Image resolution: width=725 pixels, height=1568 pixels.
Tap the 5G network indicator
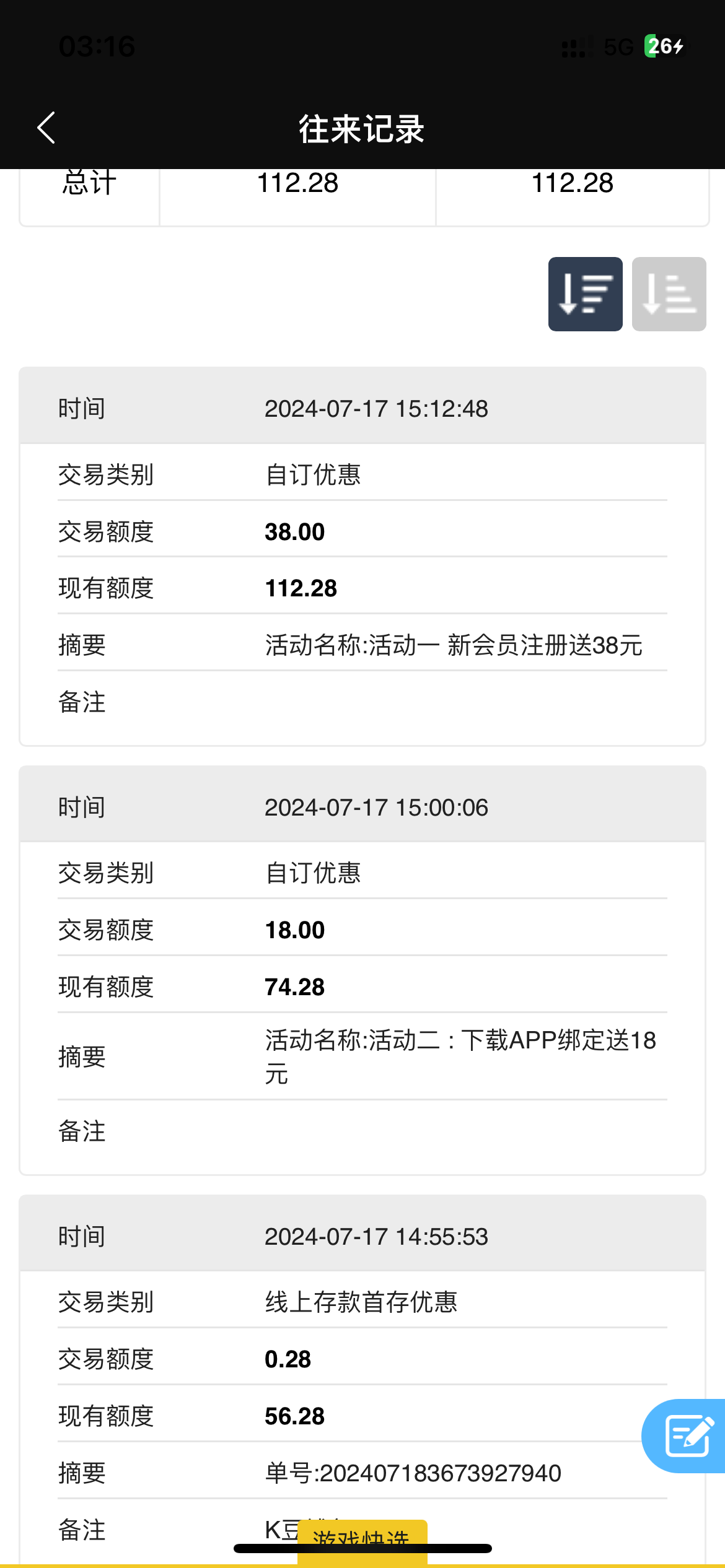618,45
